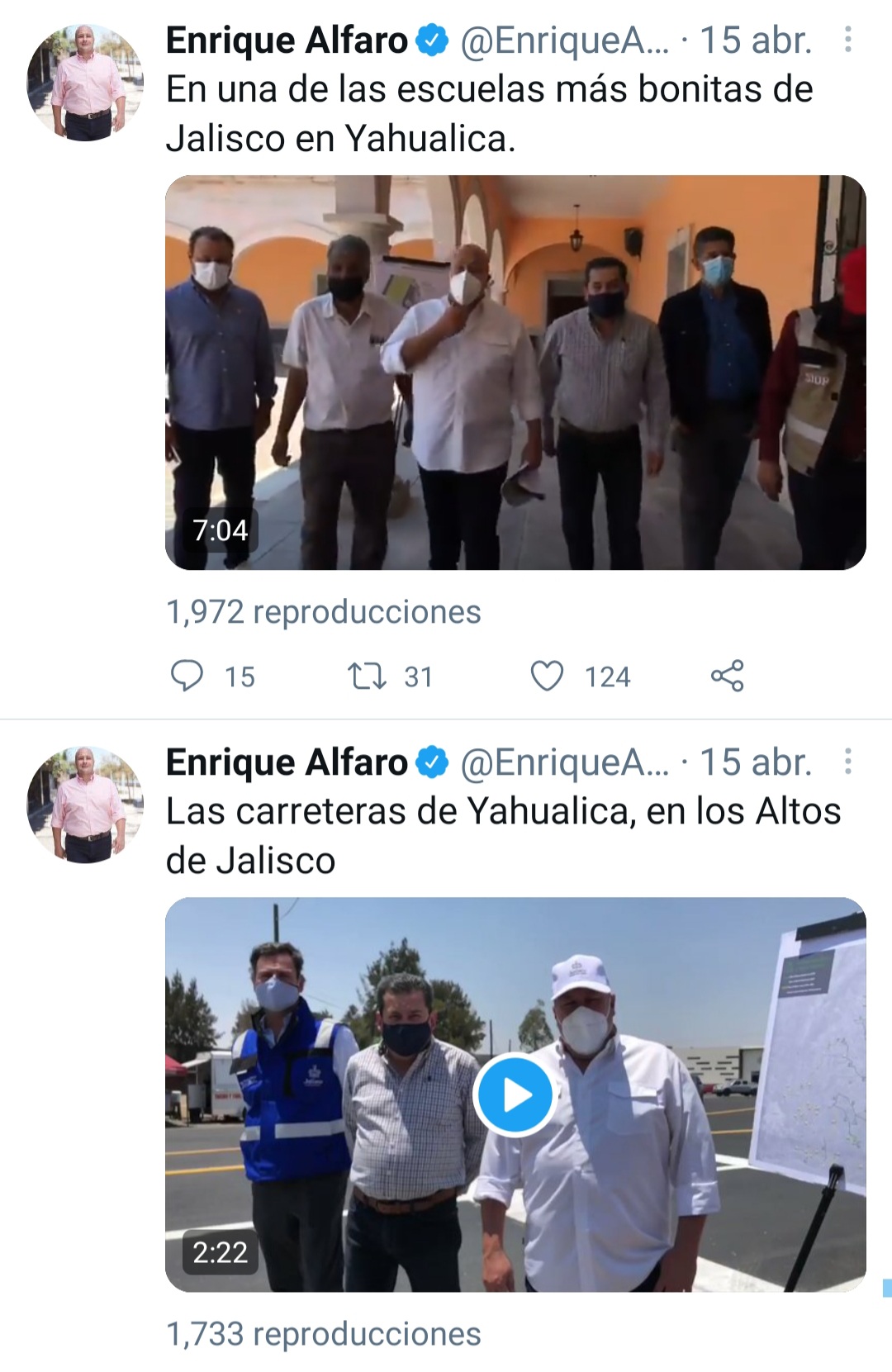The width and height of the screenshot is (892, 1372).
Task: Open overflow menu on the carreteras tweet
Action: [847, 762]
